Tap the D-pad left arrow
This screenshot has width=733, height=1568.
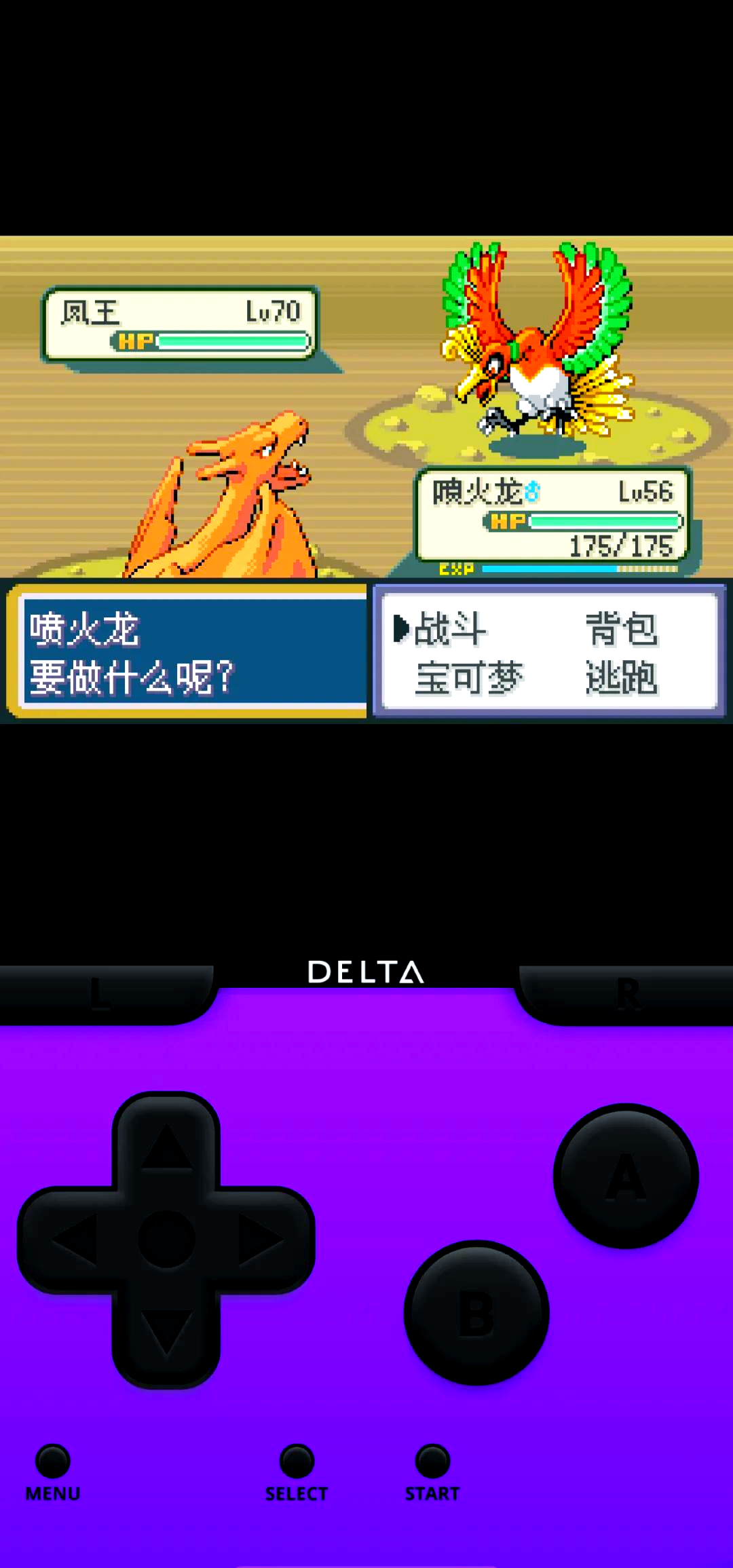point(73,1240)
